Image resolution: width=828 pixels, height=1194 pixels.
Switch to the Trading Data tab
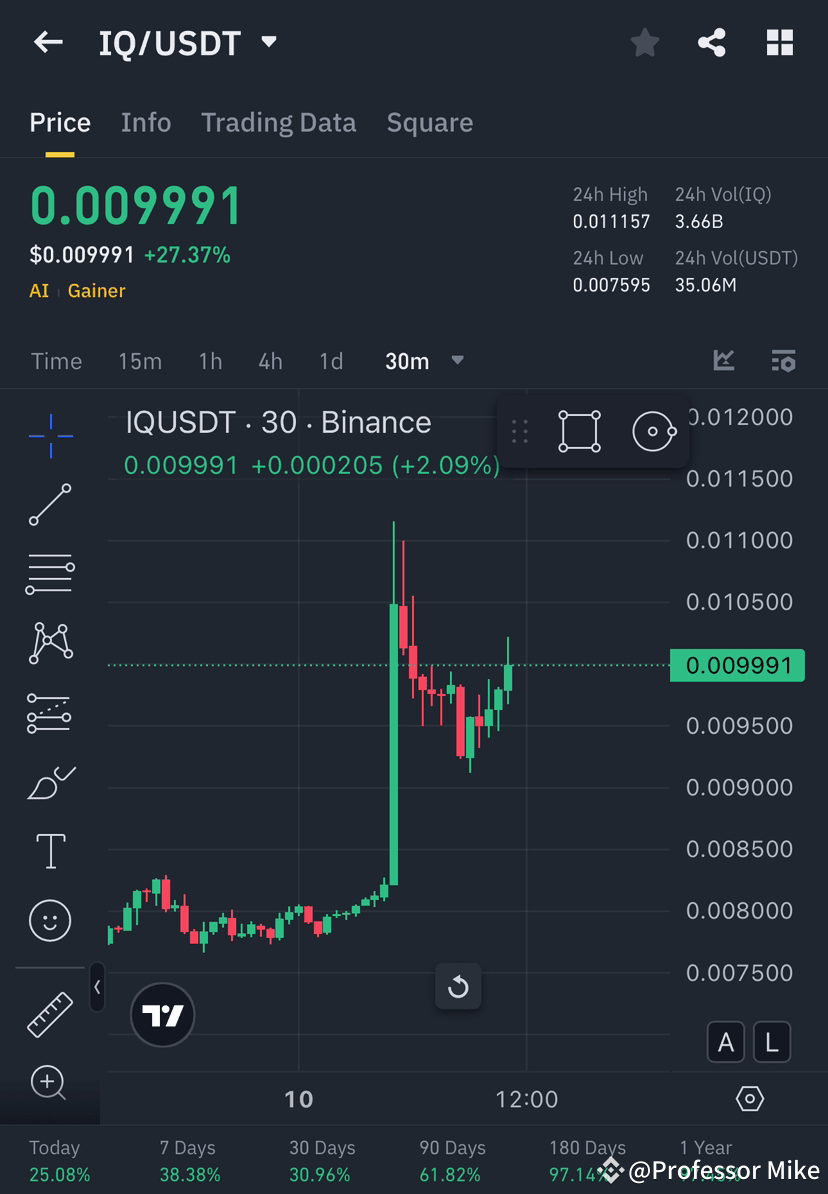(x=279, y=122)
